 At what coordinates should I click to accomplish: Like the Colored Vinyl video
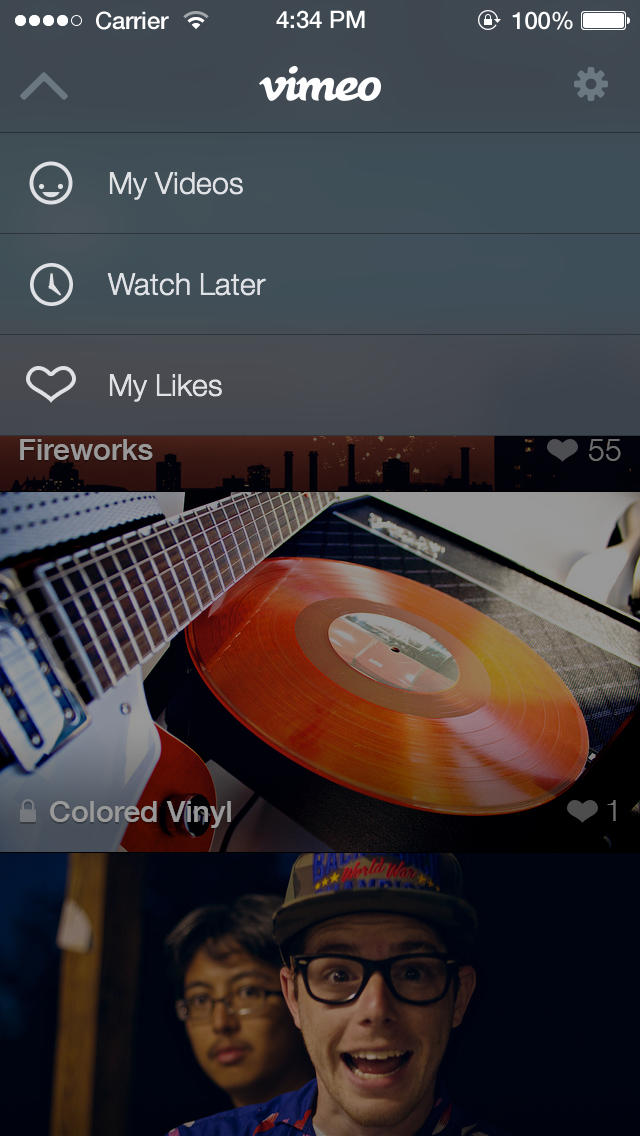coord(582,811)
